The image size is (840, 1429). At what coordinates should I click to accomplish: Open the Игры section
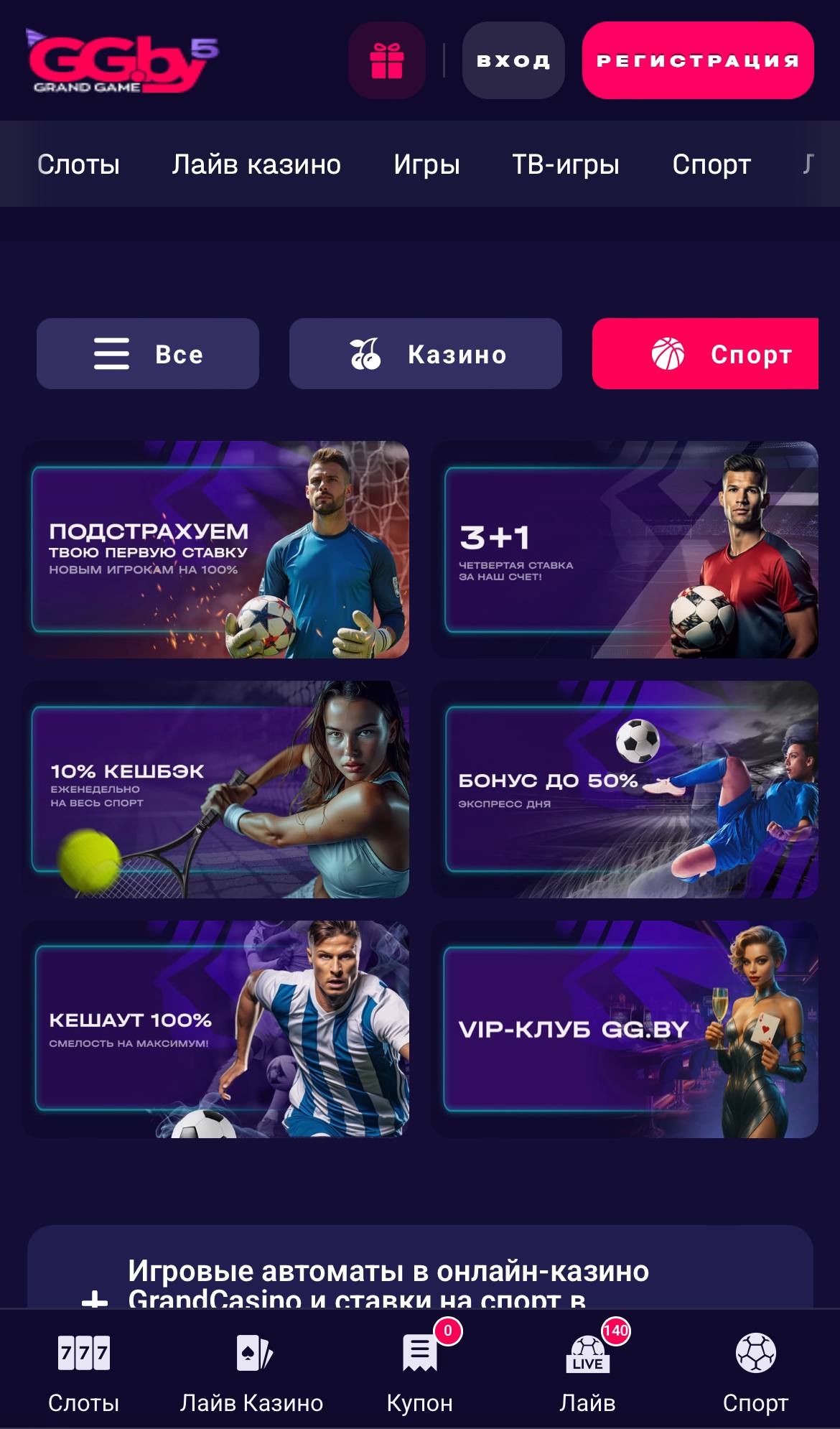(x=426, y=164)
